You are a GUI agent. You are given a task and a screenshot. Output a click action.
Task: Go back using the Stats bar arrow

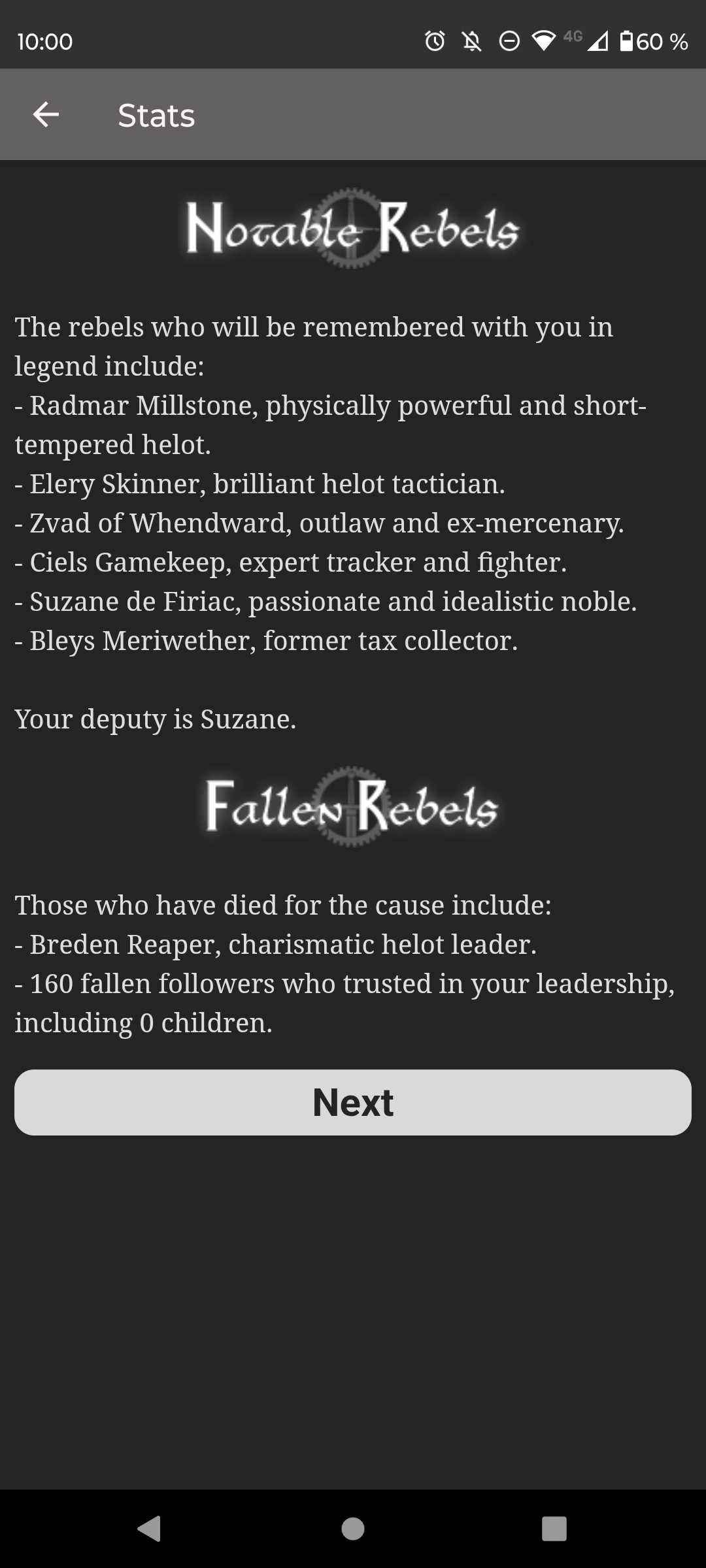(46, 115)
